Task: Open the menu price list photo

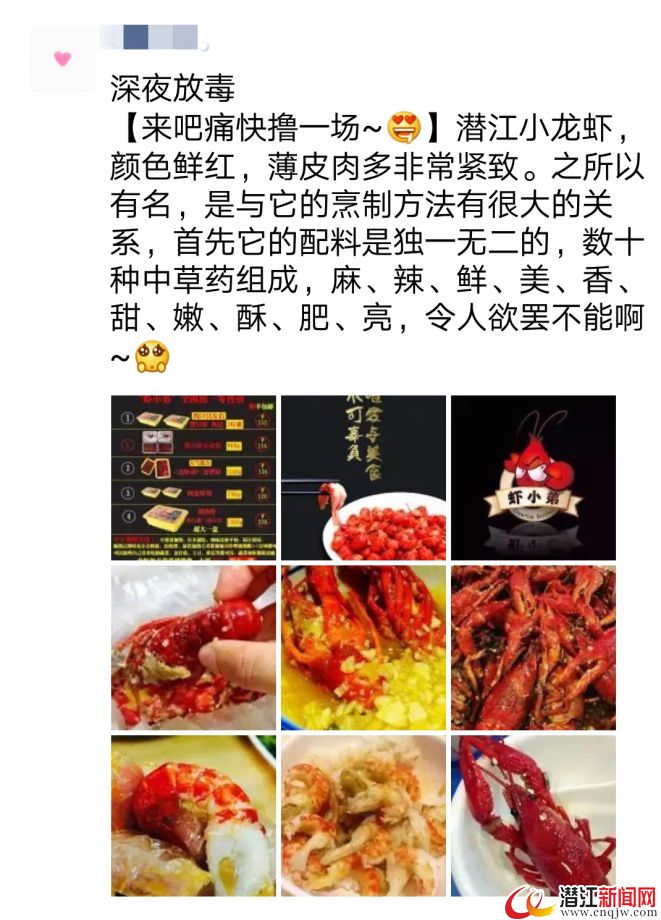Action: click(x=193, y=477)
